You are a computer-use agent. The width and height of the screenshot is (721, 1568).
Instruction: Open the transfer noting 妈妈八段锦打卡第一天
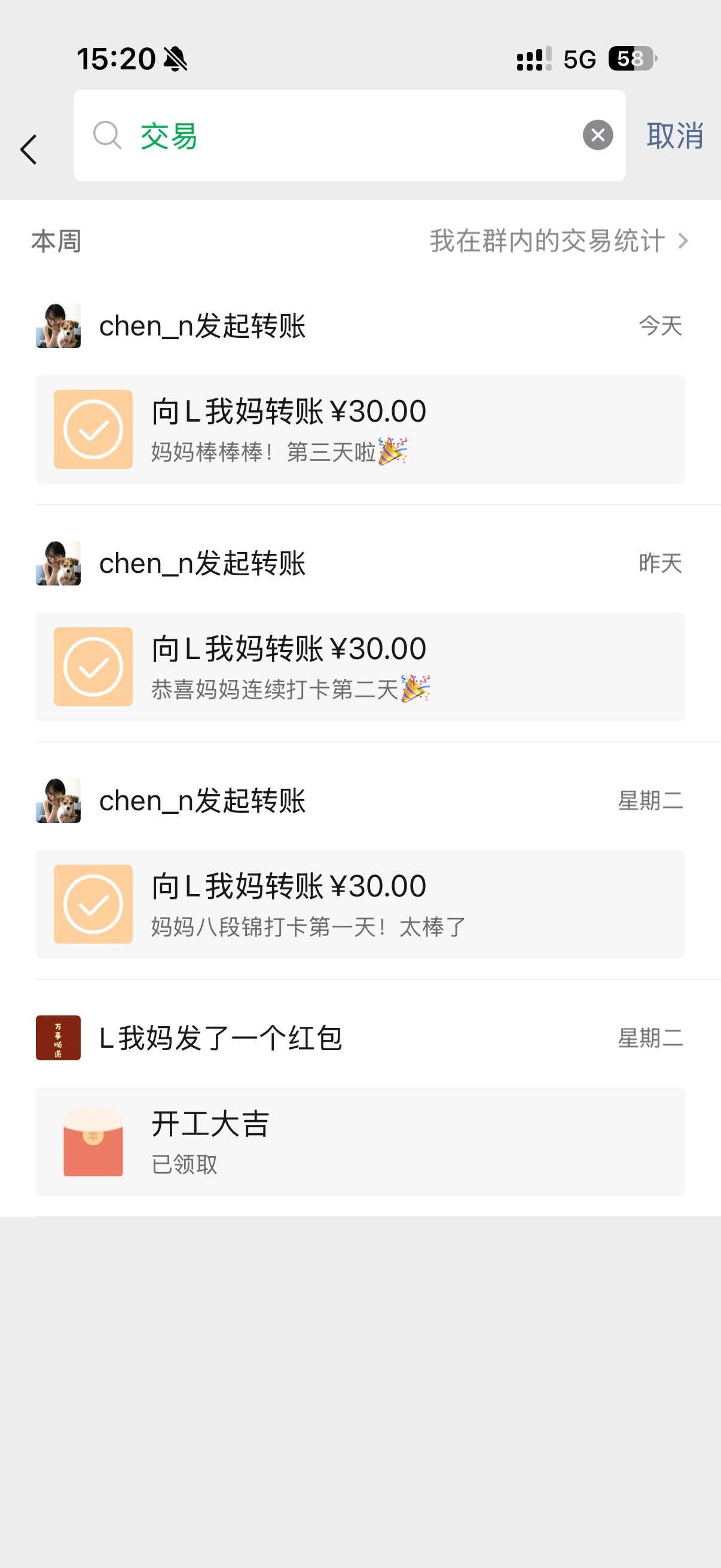360,905
